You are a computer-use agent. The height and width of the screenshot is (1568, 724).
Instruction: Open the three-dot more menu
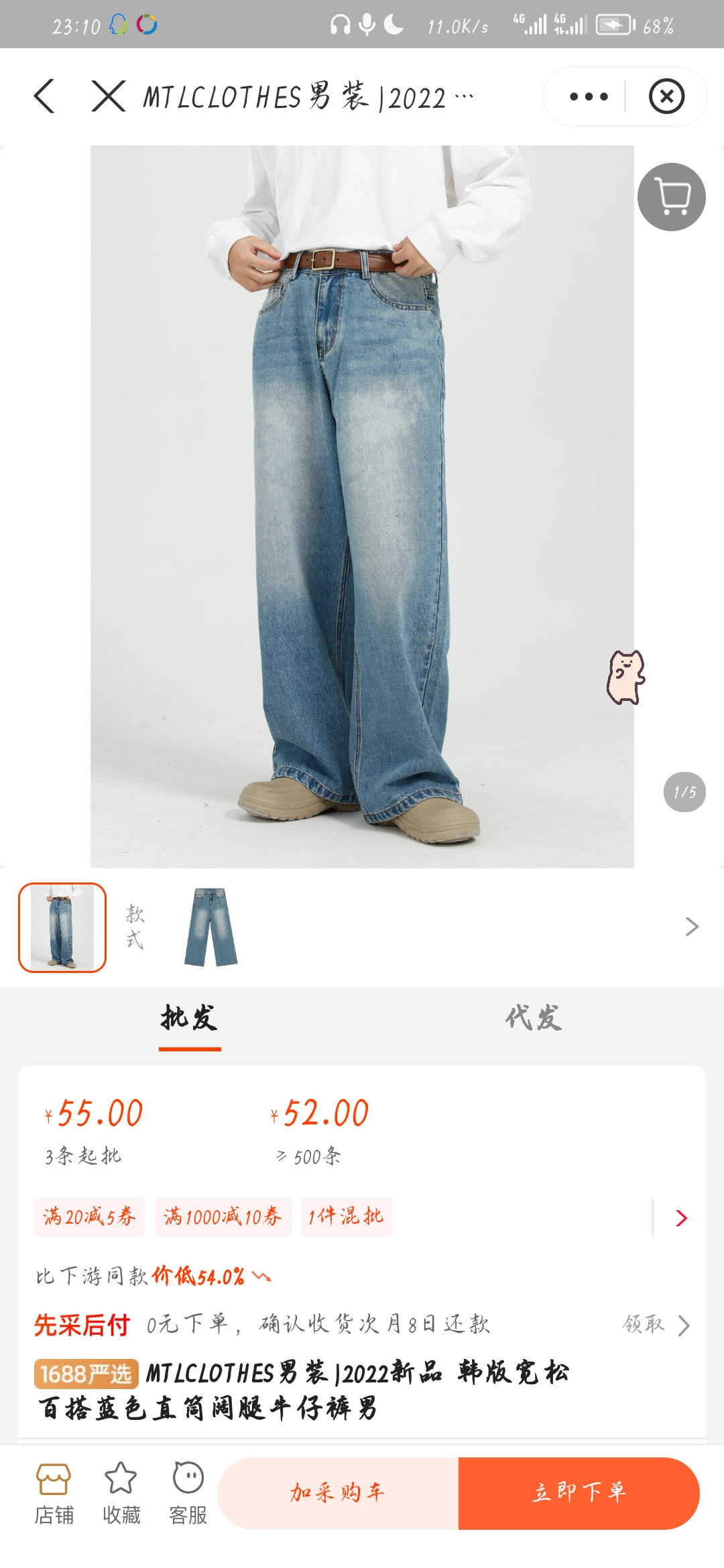pos(588,96)
